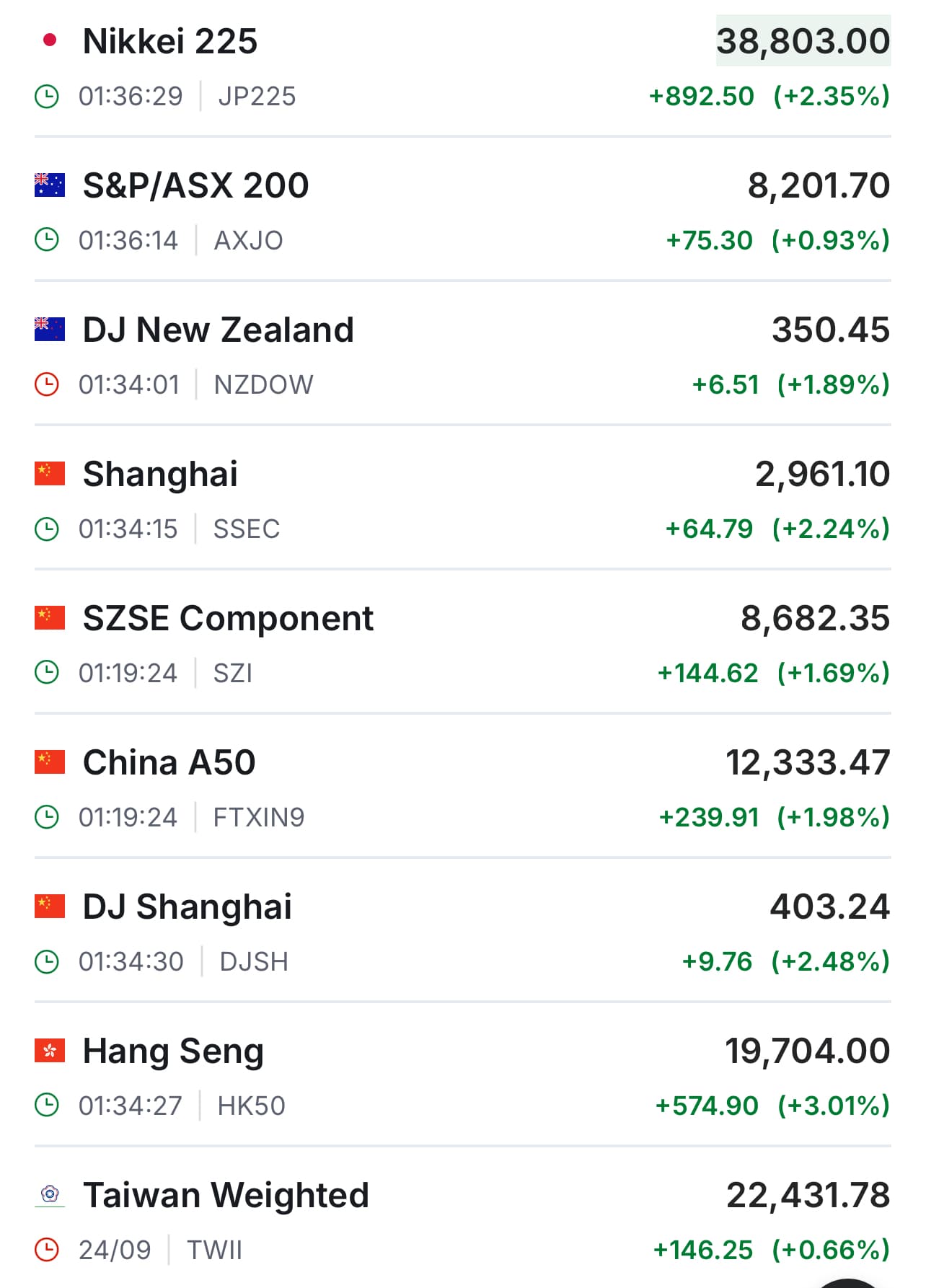View the DJ New Zealand index
Viewport: 926px width, 1288px height.
pyautogui.click(x=218, y=330)
